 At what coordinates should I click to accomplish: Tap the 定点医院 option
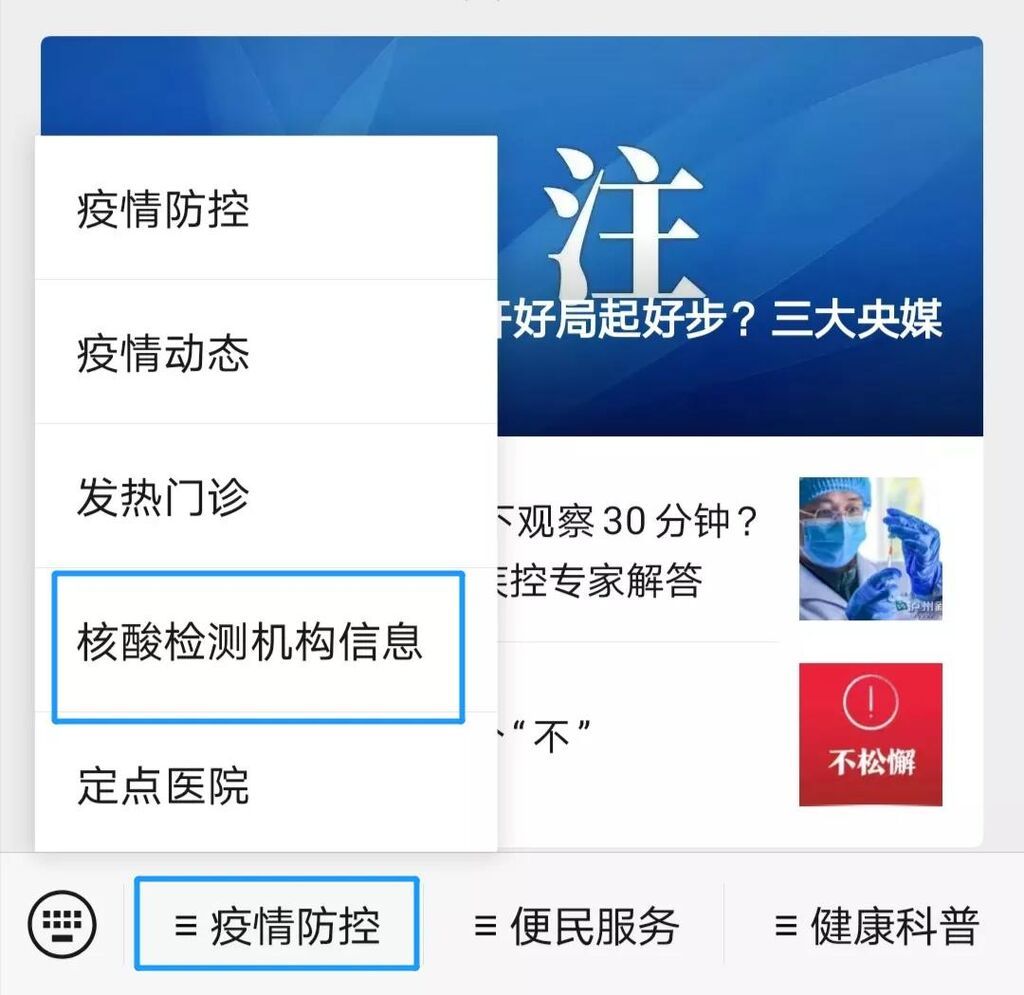click(164, 786)
